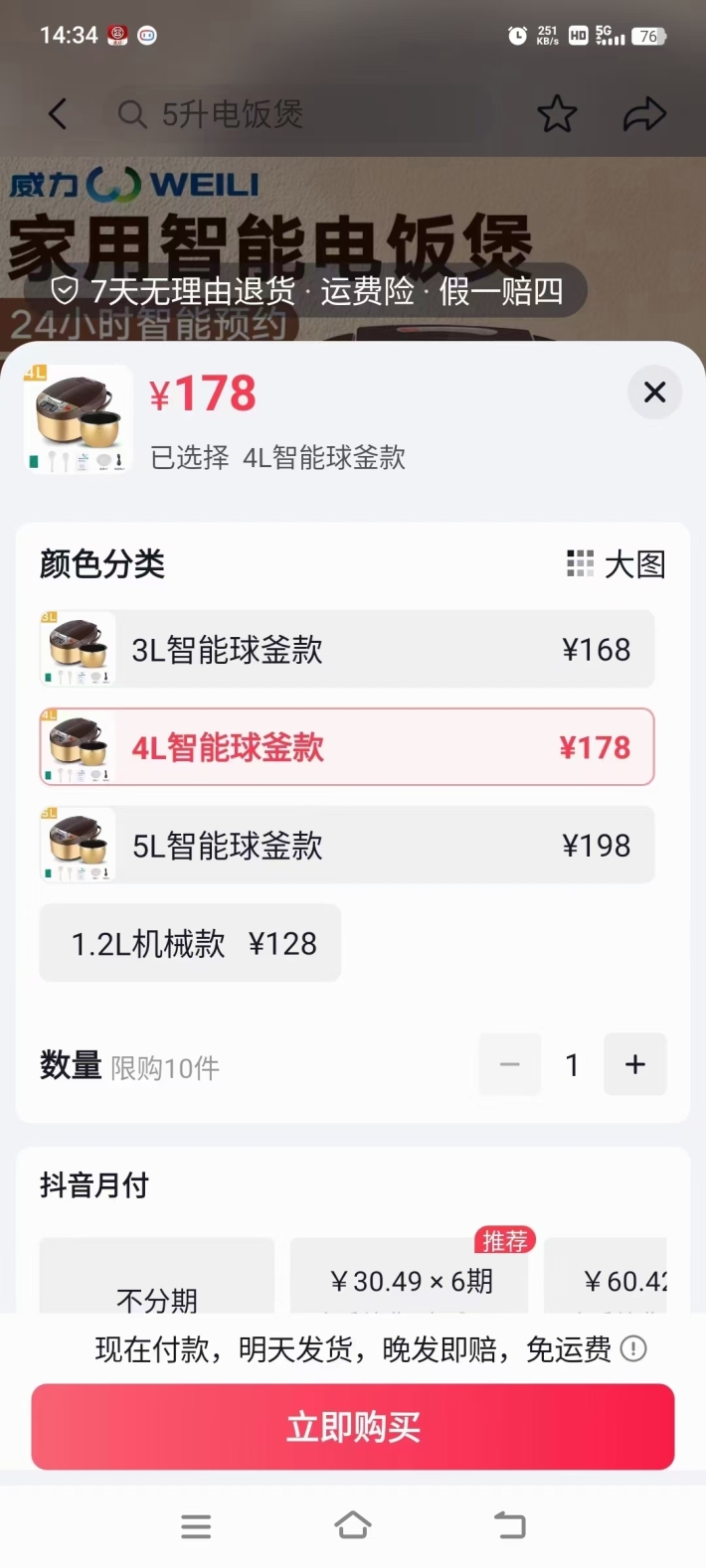Switch to 大图 large image view
This screenshot has height=1568, width=706.
(x=617, y=564)
